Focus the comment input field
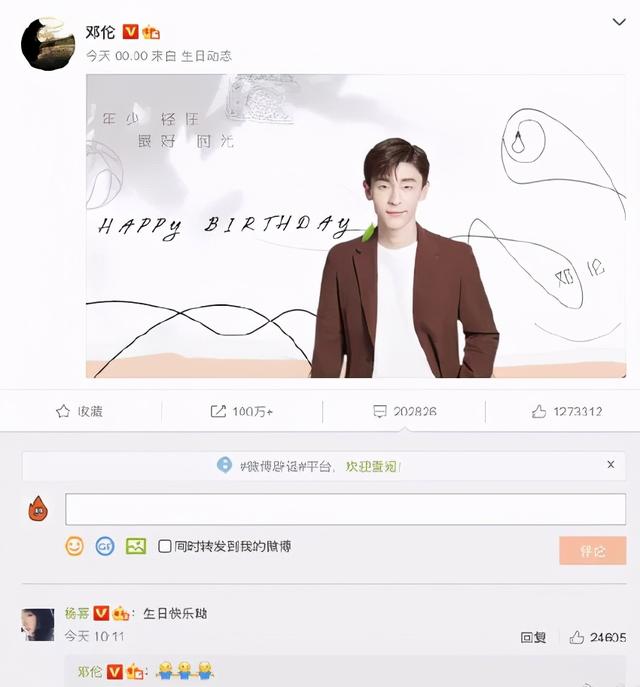Screen dimensions: 640x687 [345, 509]
